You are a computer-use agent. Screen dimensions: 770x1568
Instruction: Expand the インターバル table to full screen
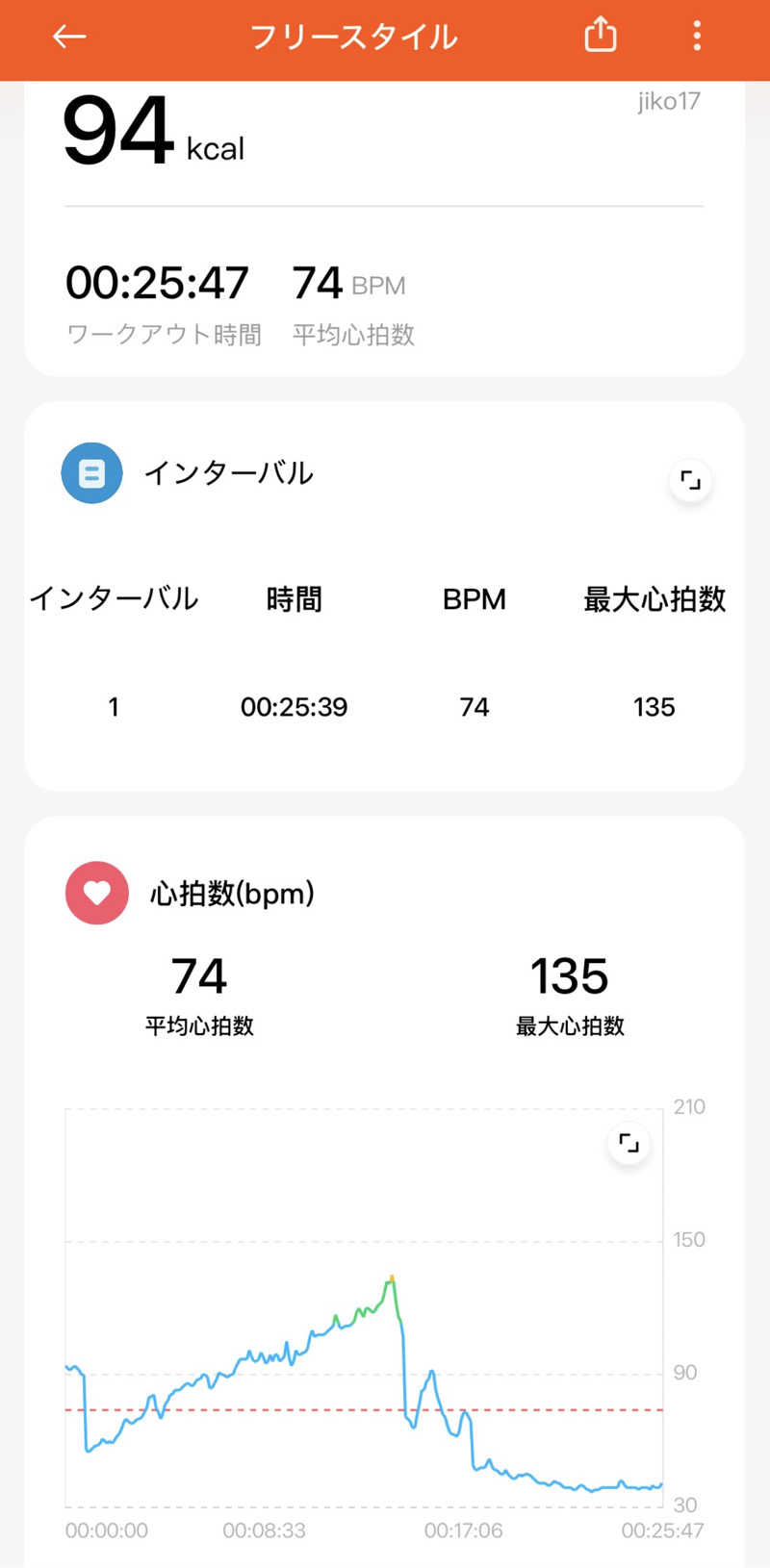tap(690, 480)
